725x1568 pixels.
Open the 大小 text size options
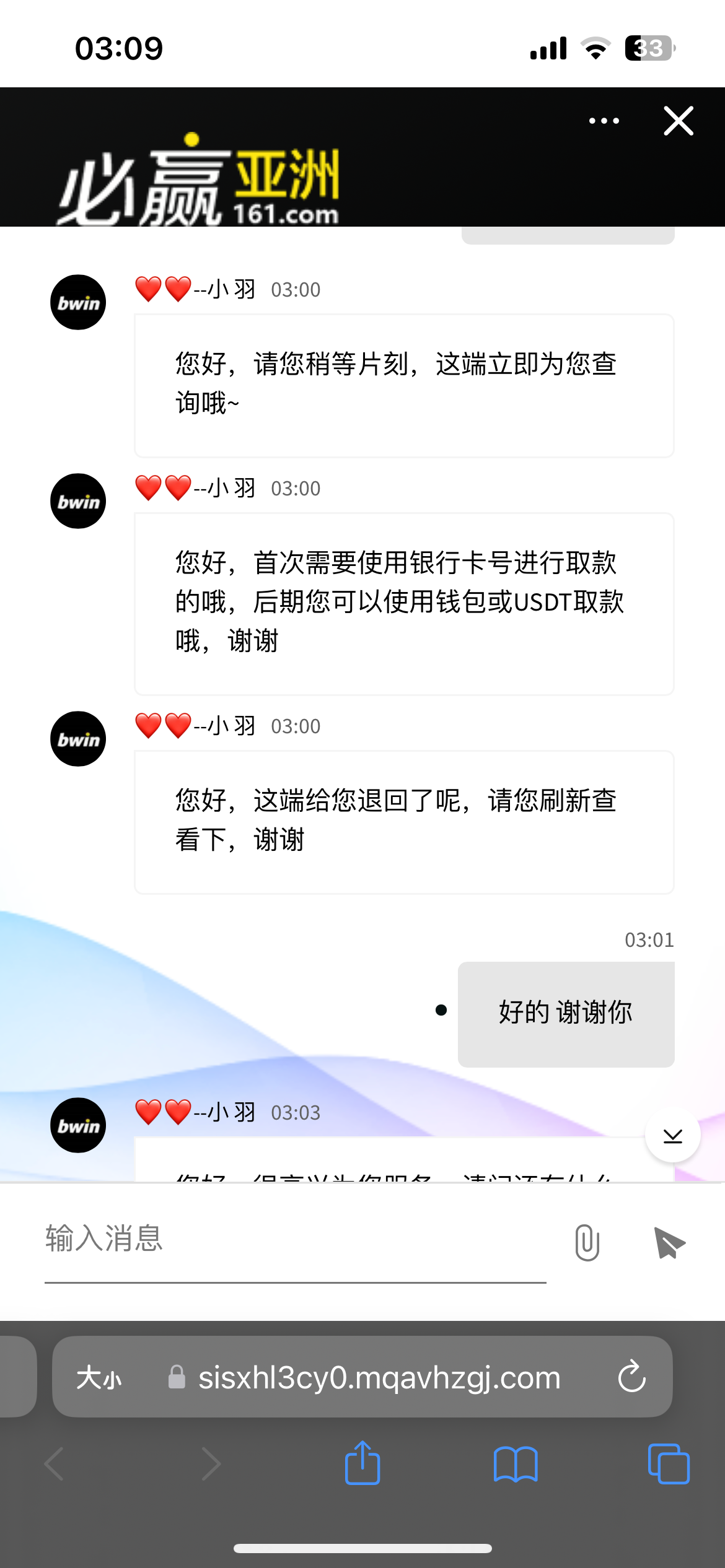pyautogui.click(x=99, y=1378)
